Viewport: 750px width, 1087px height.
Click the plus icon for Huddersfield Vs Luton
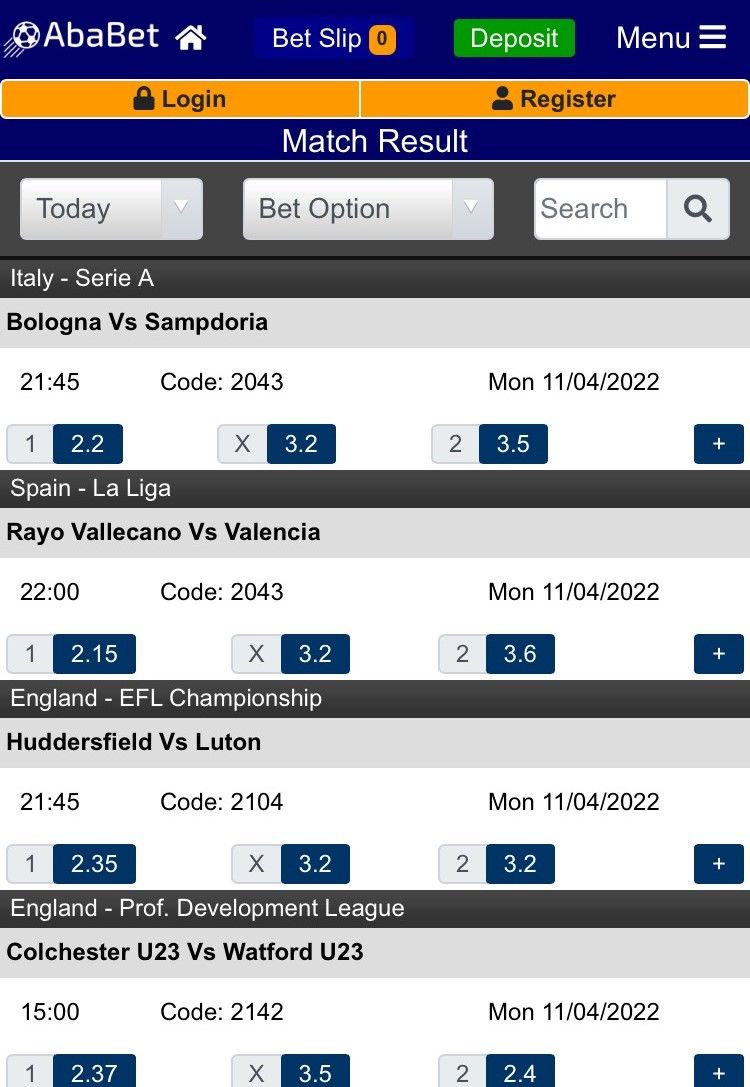tap(719, 864)
